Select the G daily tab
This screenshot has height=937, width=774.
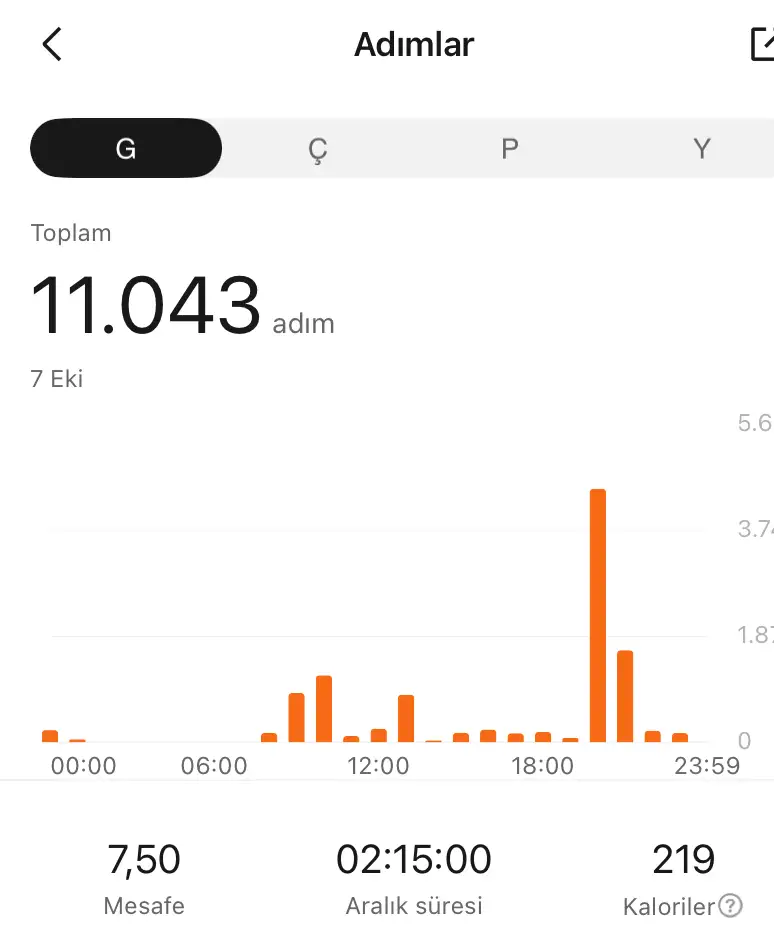click(x=126, y=149)
